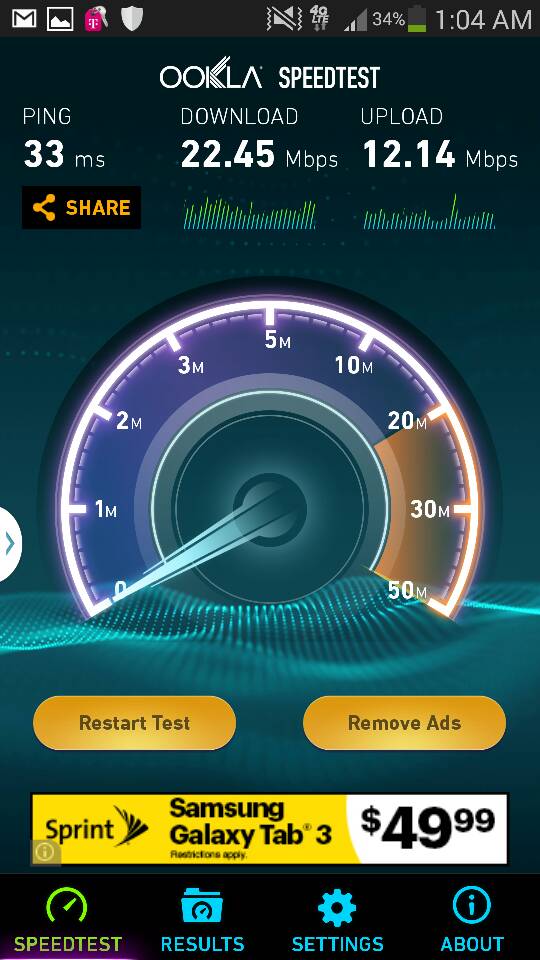This screenshot has height=960, width=540.
Task: Open the Sprint Galaxy Tab 3 ad
Action: point(269,829)
